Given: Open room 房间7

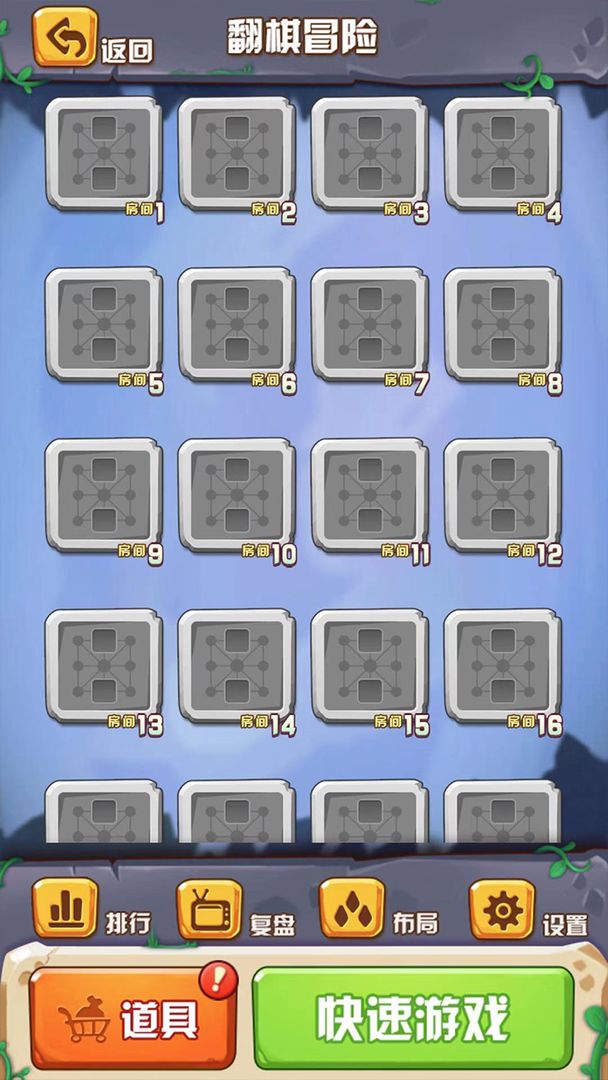Looking at the screenshot, I should tap(370, 324).
